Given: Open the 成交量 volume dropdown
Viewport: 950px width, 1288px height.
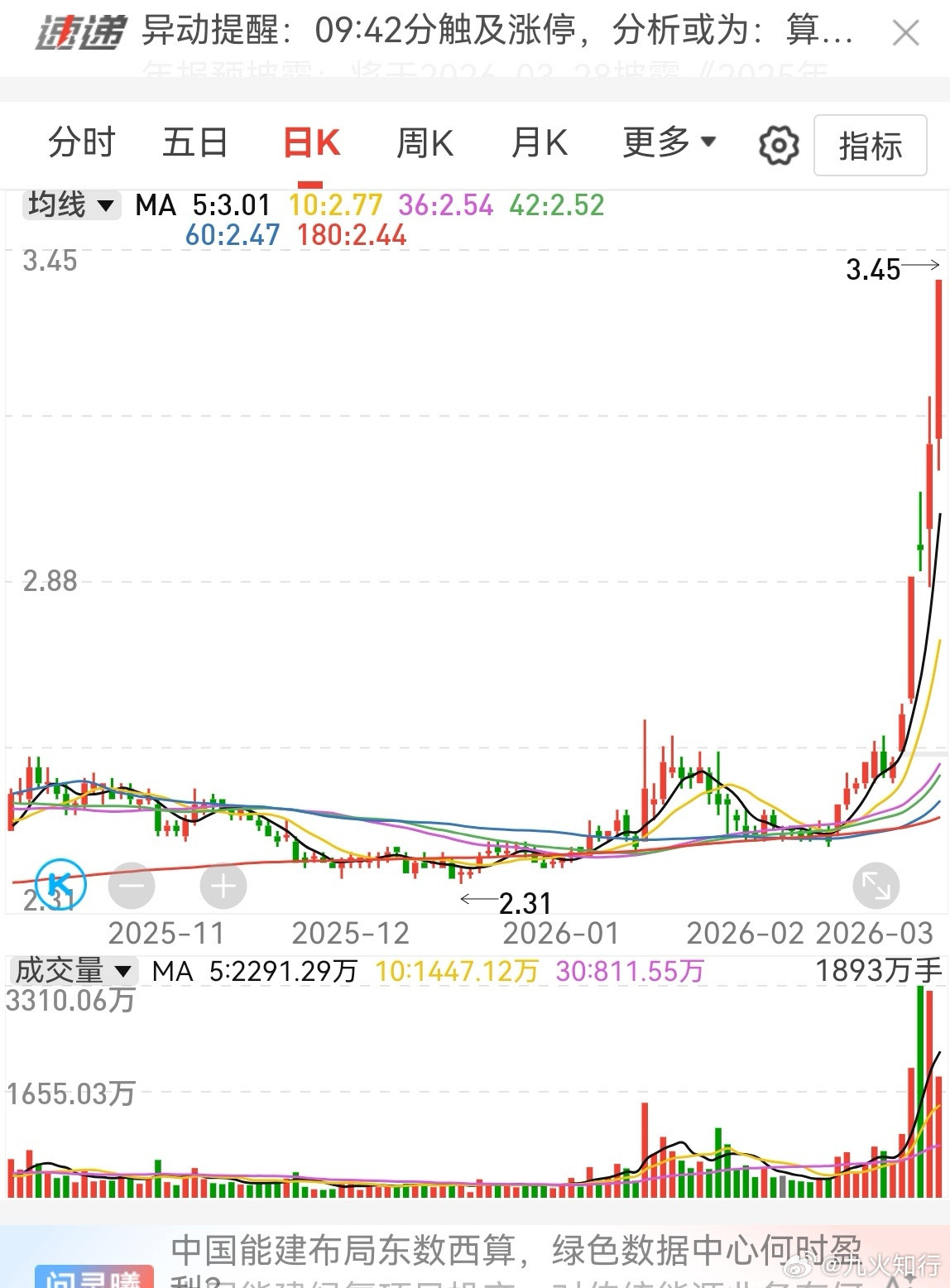Looking at the screenshot, I should pyautogui.click(x=74, y=970).
